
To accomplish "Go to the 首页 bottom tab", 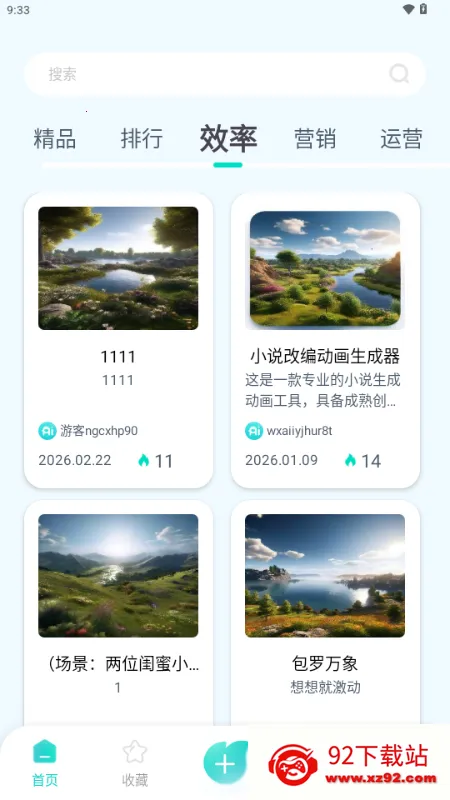I will 45,763.
